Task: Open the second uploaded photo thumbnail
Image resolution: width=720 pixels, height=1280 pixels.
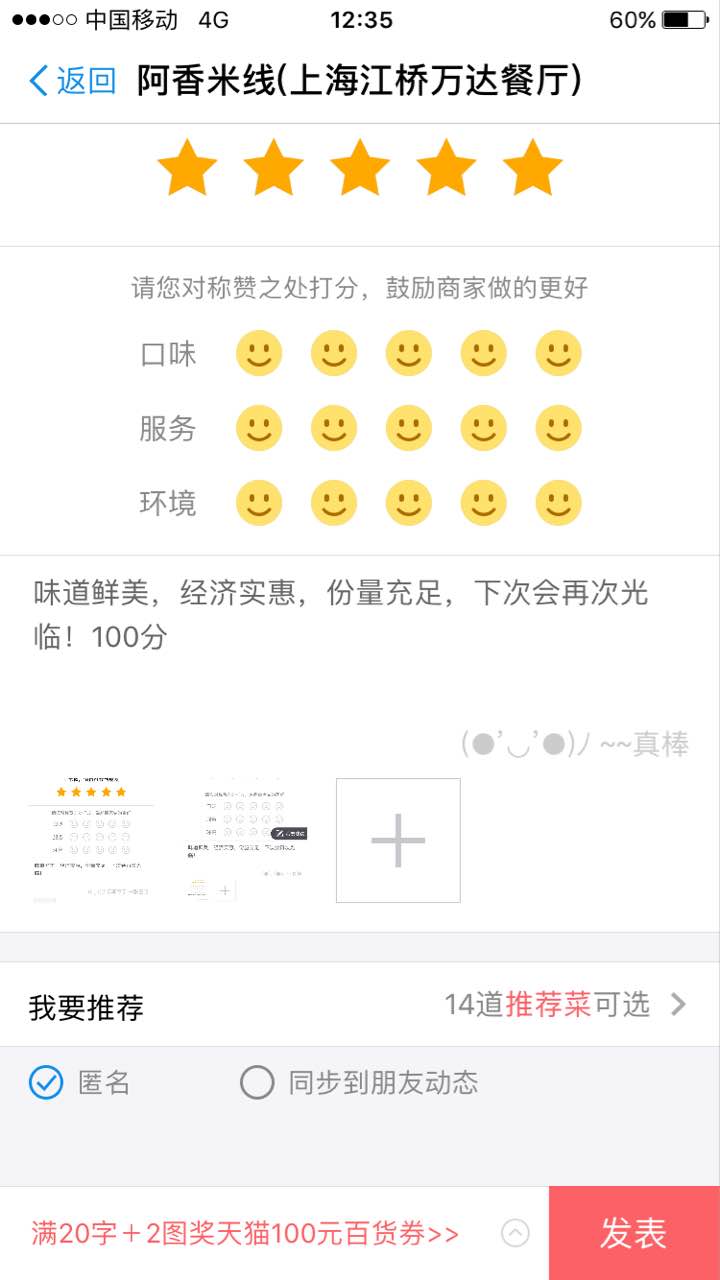Action: 245,840
